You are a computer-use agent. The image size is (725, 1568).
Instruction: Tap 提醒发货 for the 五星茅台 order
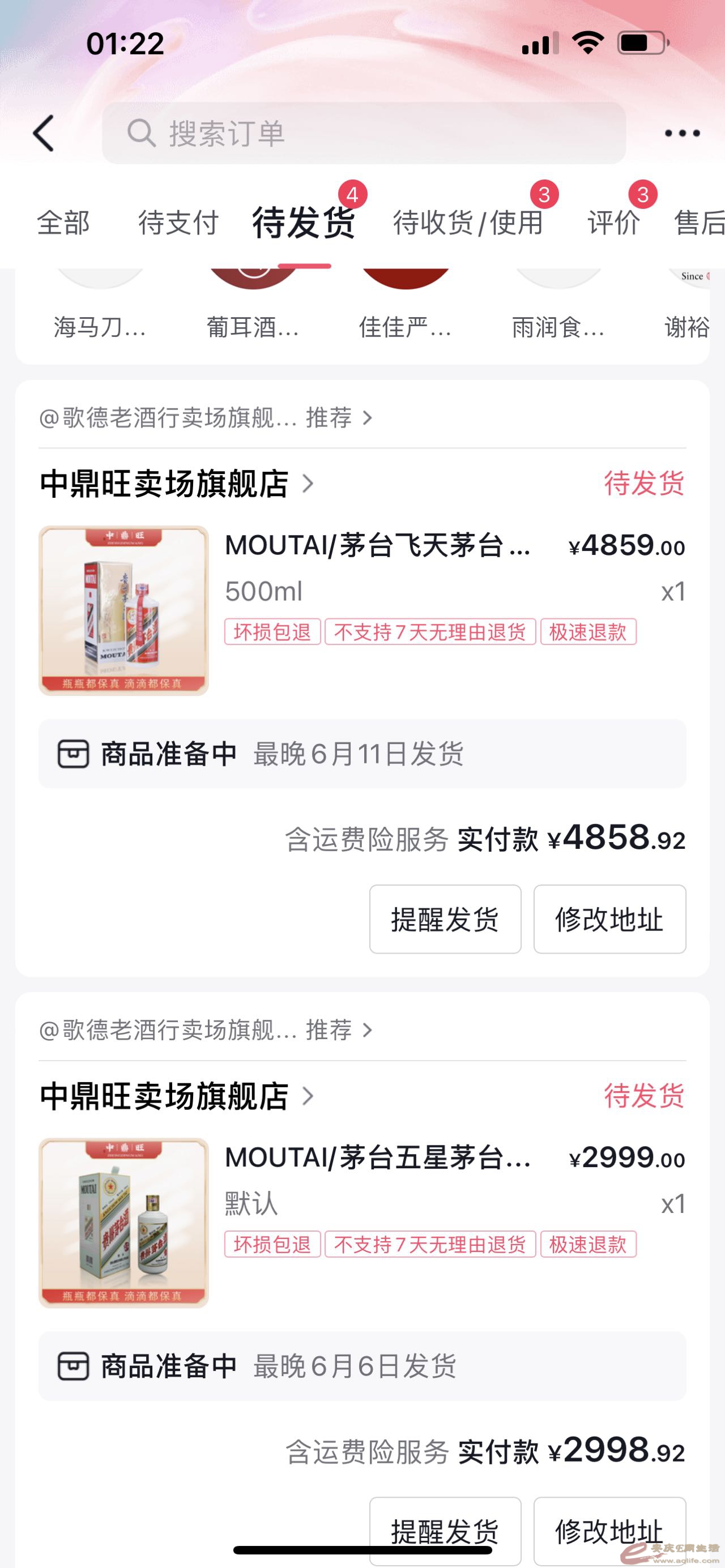[445, 1529]
